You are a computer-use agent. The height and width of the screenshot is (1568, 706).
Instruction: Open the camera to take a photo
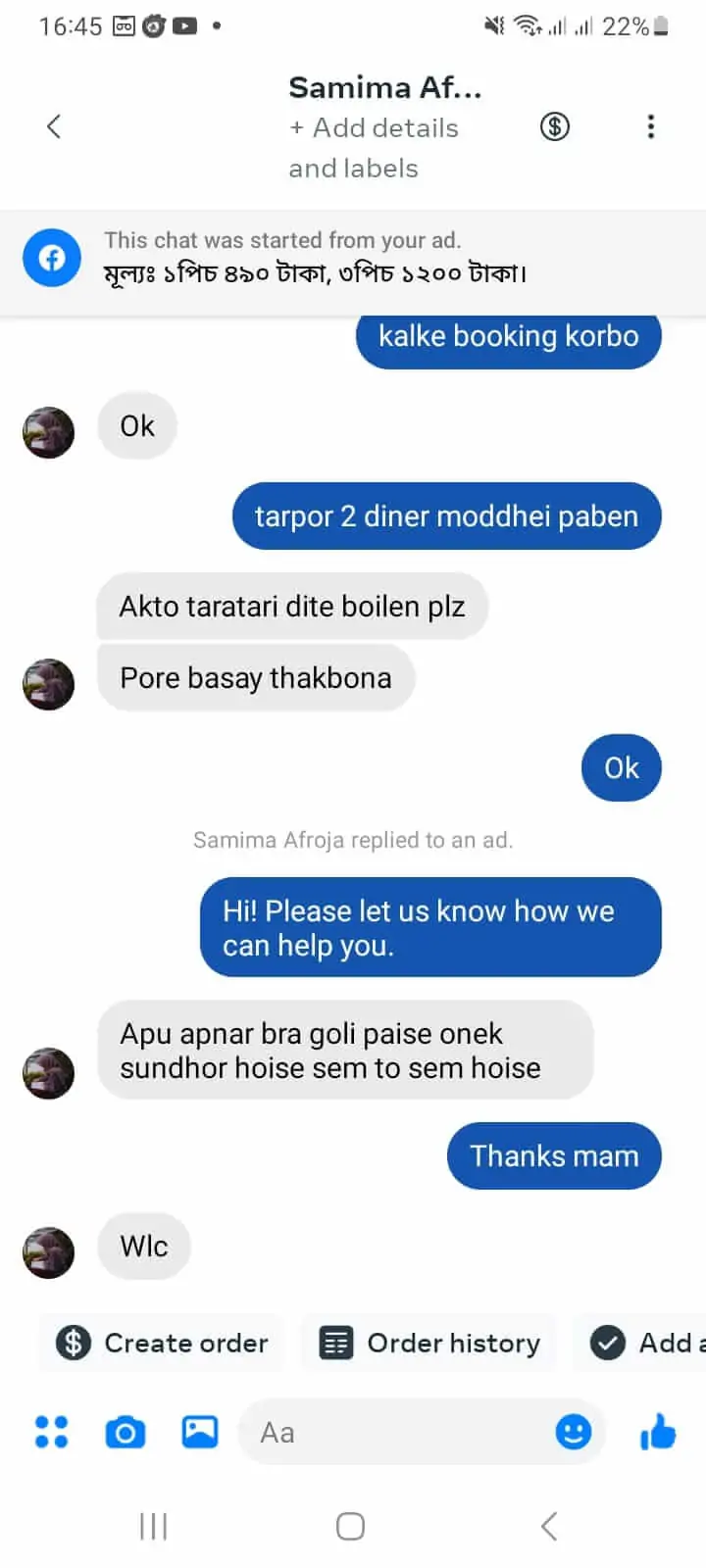click(125, 1432)
